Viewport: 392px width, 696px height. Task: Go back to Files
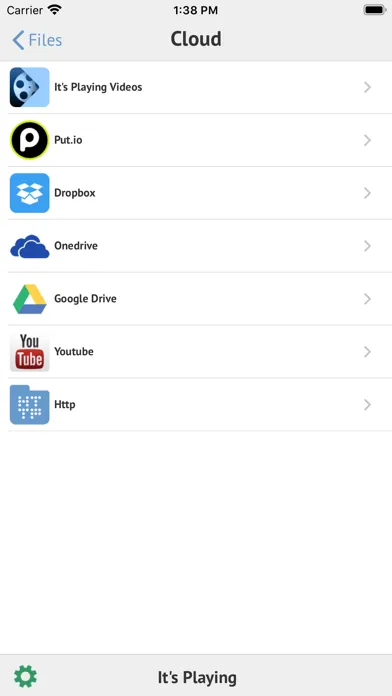37,40
